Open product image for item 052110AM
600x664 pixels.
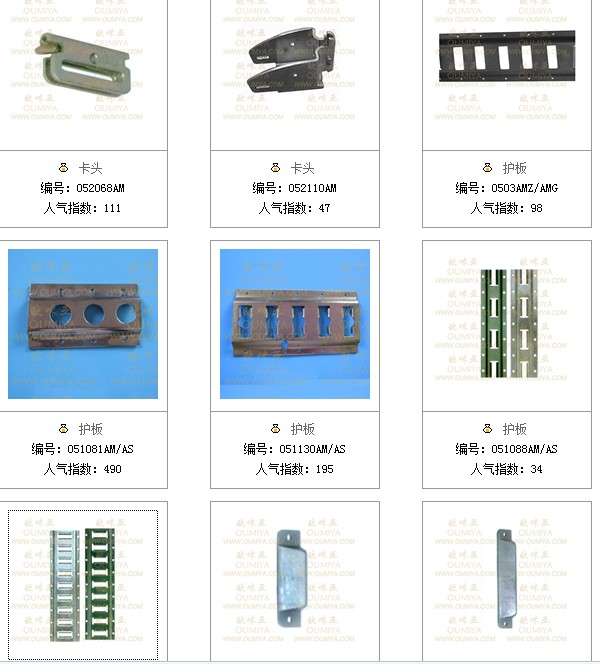pyautogui.click(x=294, y=58)
